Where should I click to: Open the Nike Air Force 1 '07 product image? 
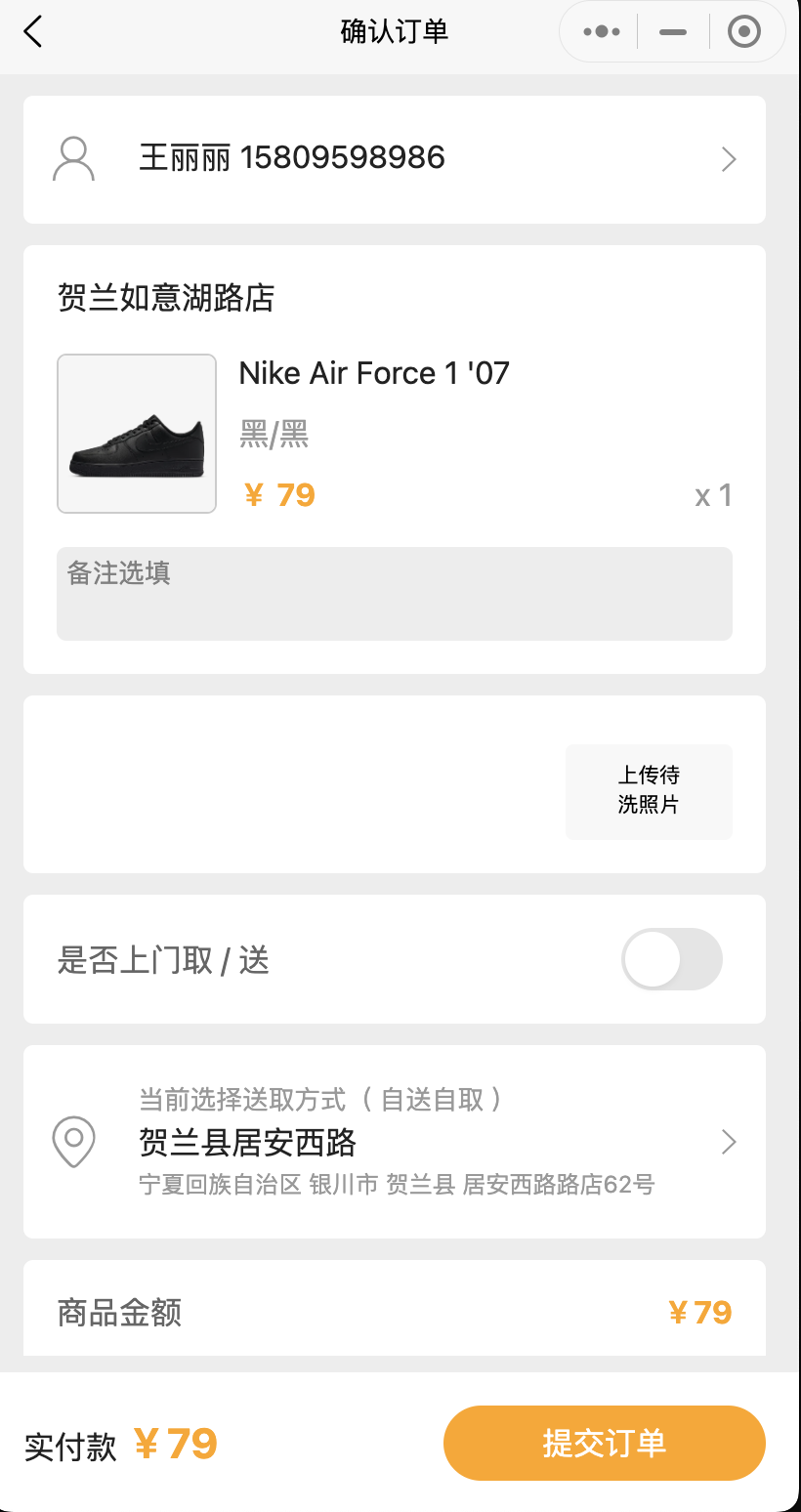137,433
